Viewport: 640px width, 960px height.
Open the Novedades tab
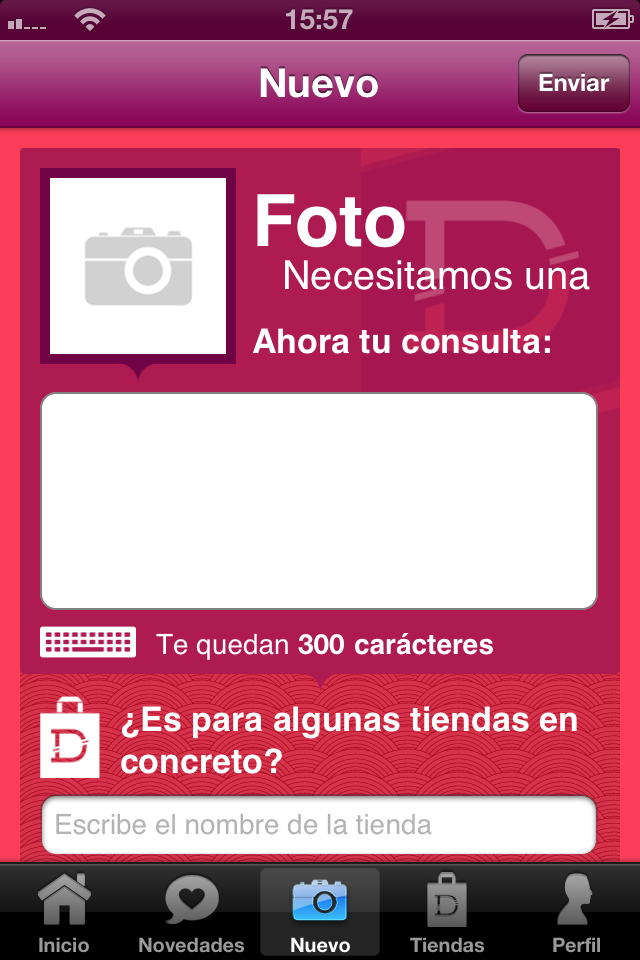[191, 913]
